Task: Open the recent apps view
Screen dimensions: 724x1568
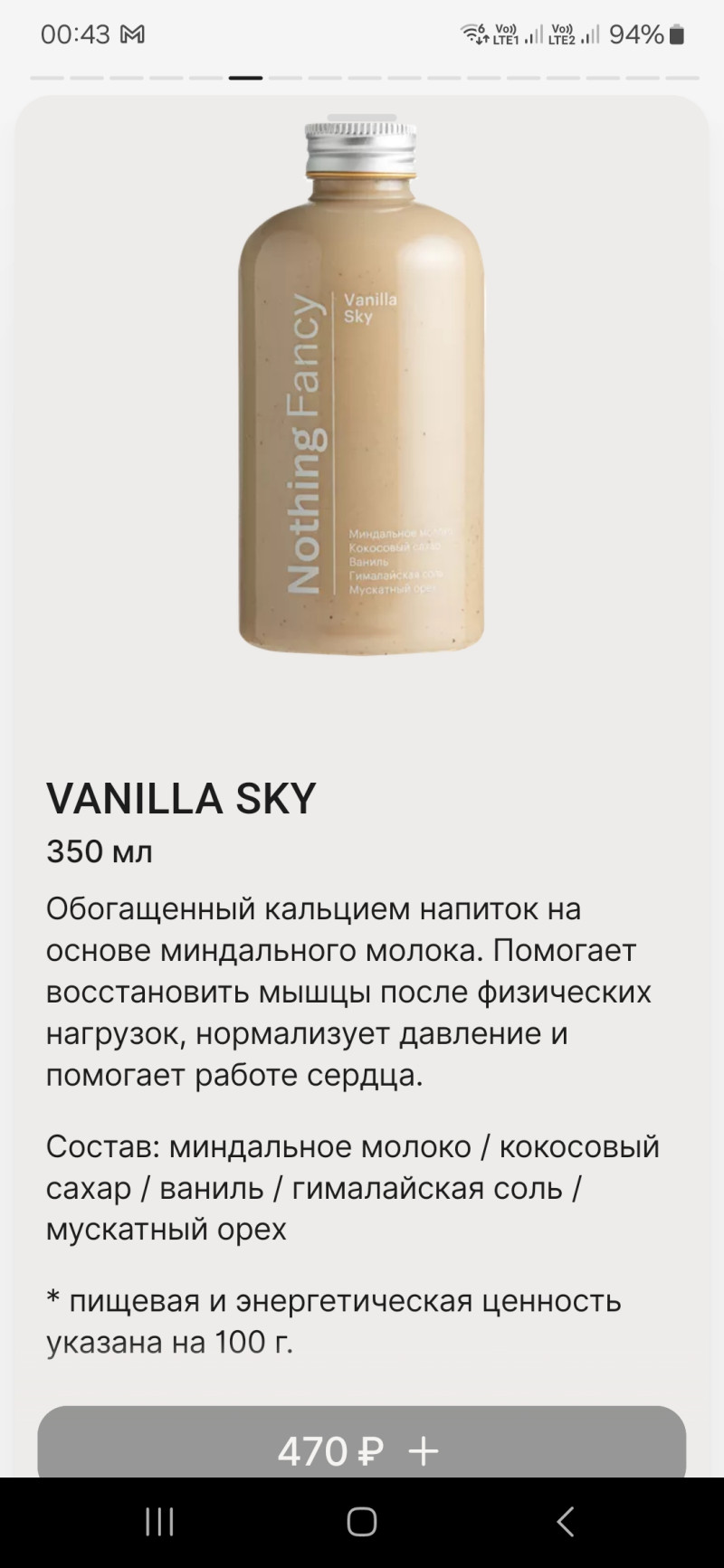Action: 160,1522
